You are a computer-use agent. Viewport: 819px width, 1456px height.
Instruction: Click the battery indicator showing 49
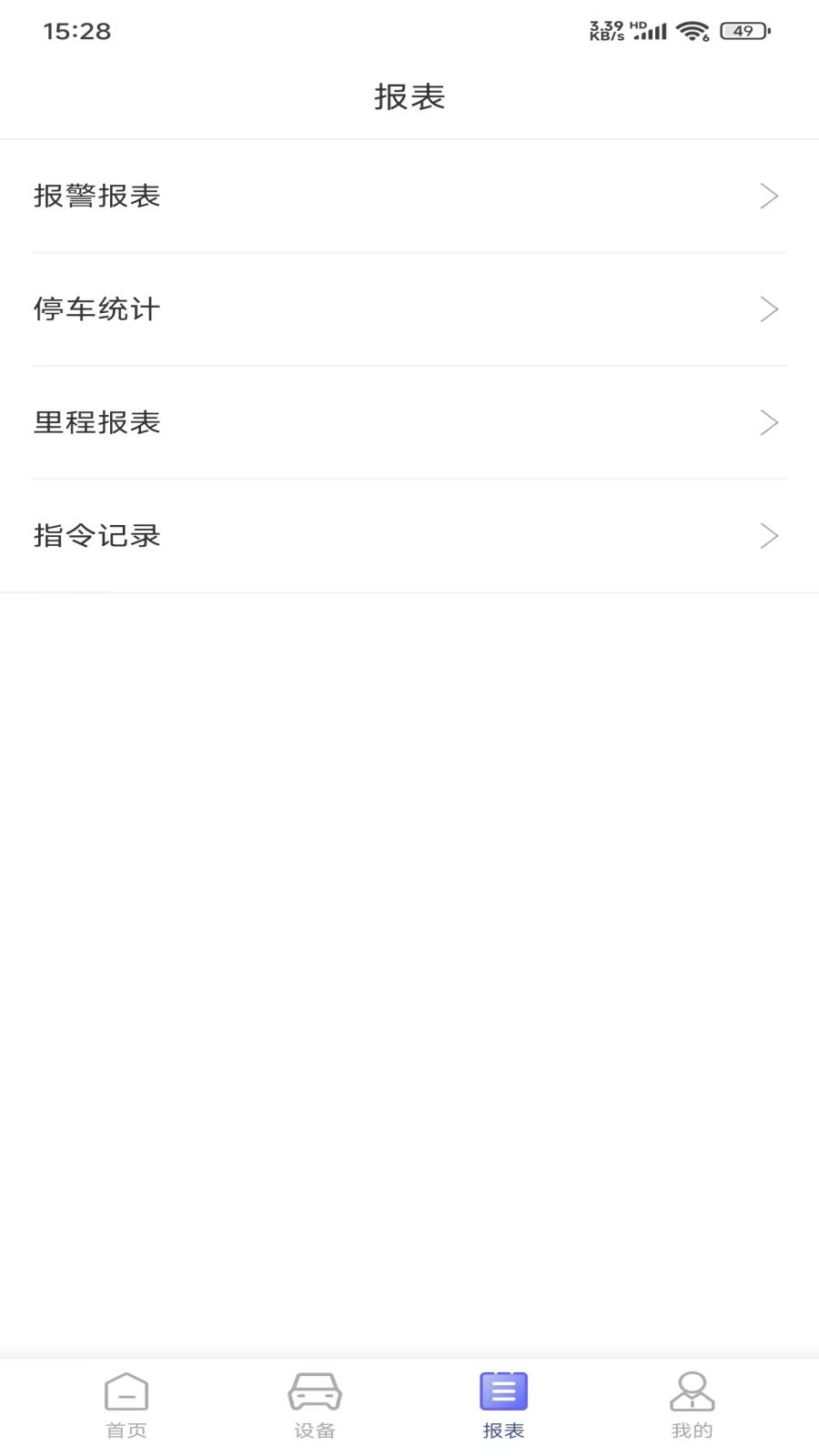click(742, 30)
